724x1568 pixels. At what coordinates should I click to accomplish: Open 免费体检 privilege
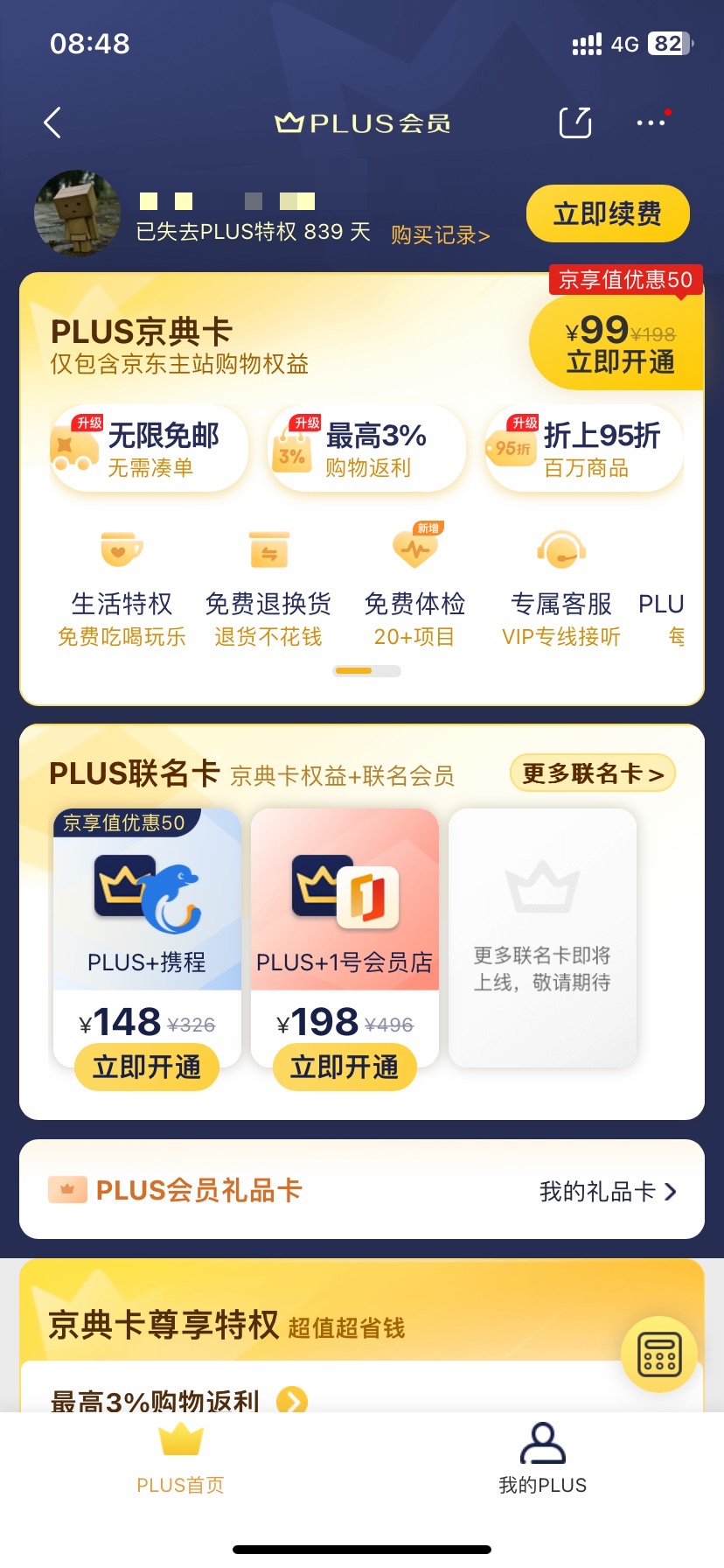[414, 586]
